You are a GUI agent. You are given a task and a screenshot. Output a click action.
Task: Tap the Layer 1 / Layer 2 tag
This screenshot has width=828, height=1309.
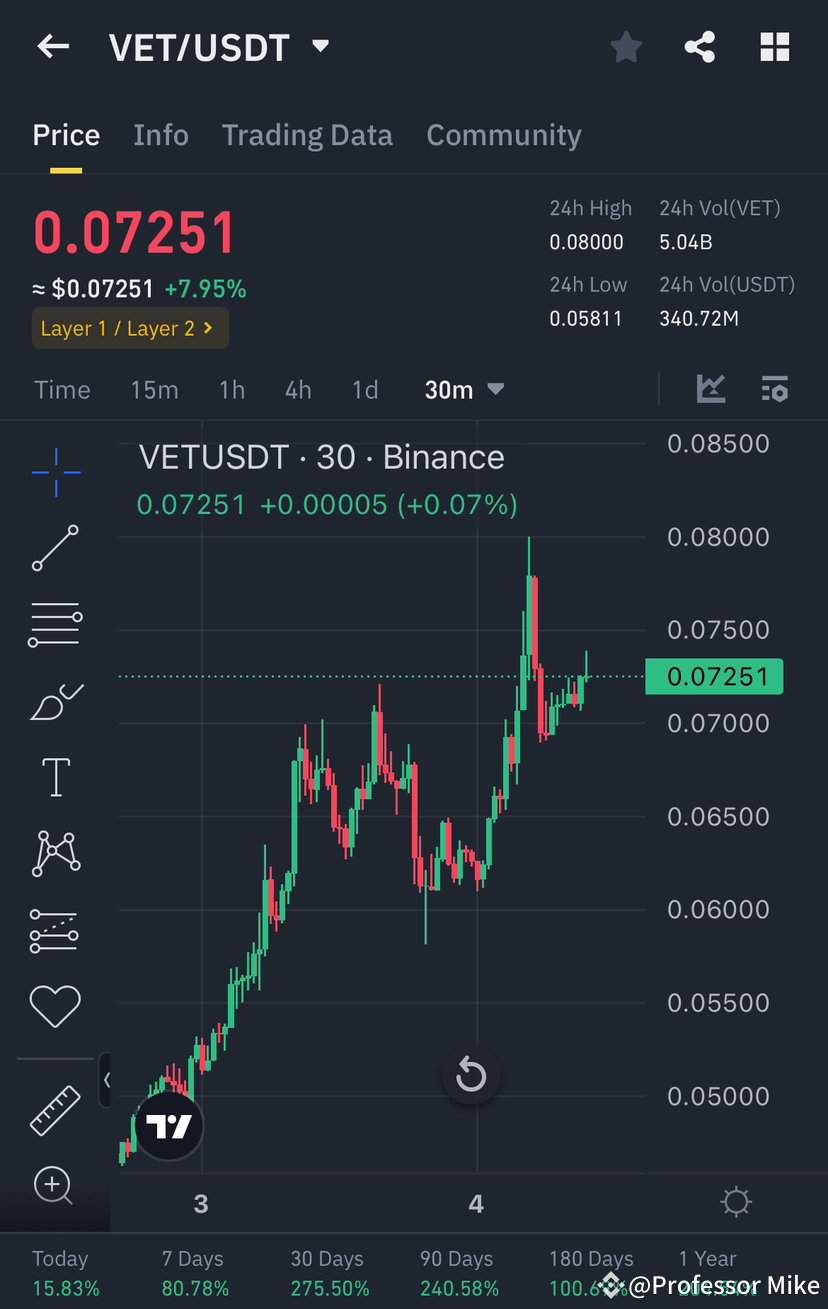[x=130, y=328]
